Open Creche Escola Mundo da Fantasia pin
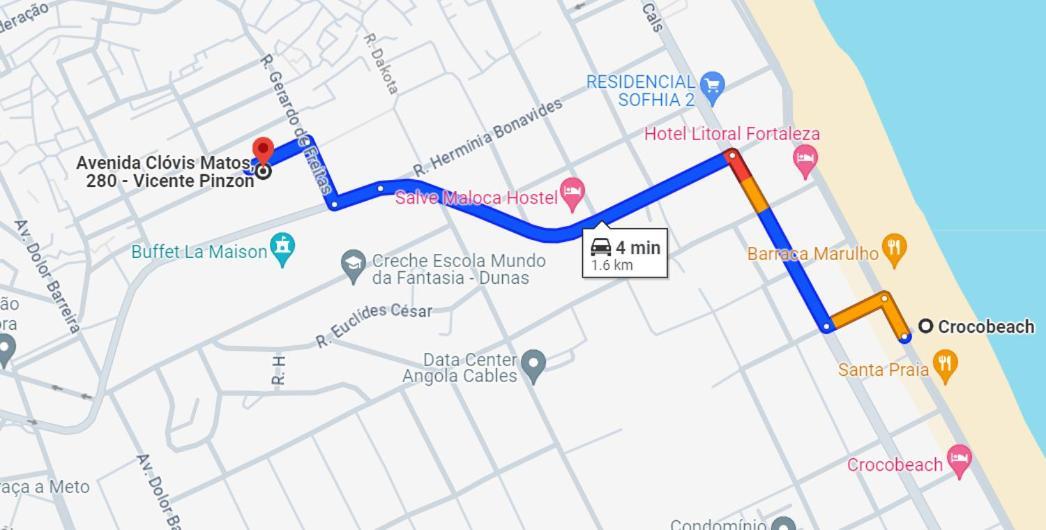This screenshot has height=530, width=1046. tap(352, 263)
